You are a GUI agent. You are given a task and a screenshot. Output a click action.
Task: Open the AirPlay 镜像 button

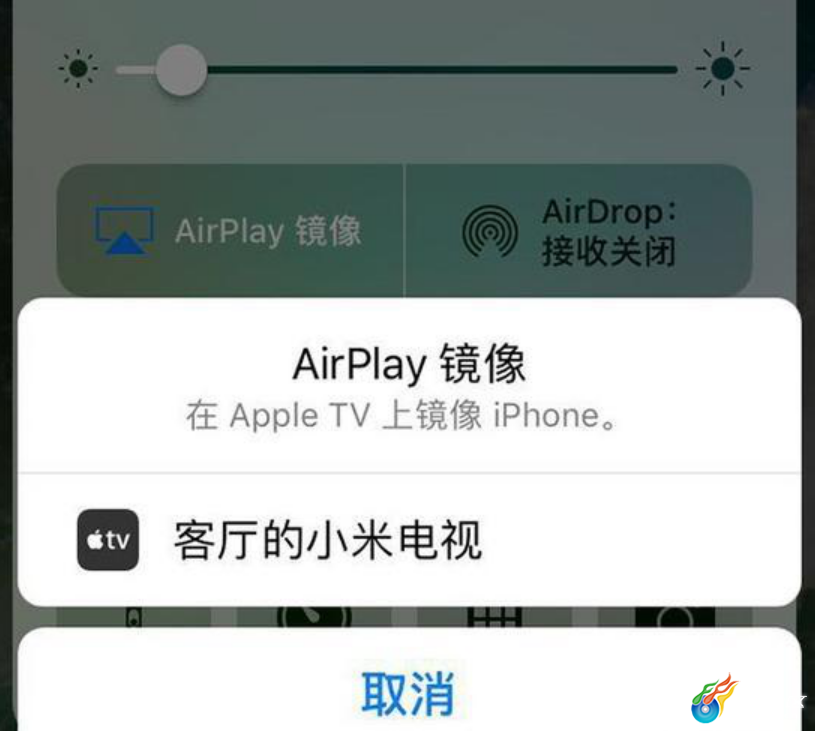(230, 231)
